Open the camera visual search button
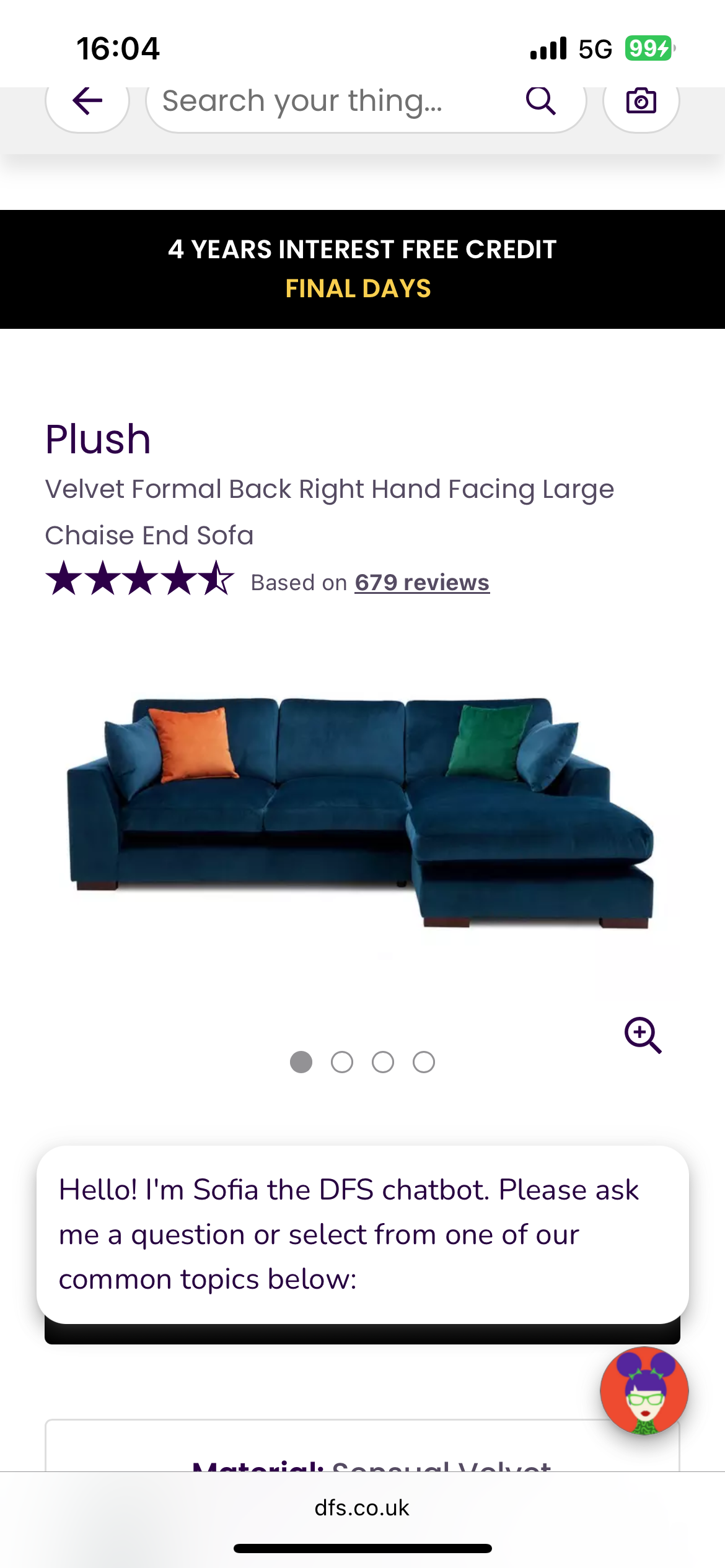 coord(641,102)
